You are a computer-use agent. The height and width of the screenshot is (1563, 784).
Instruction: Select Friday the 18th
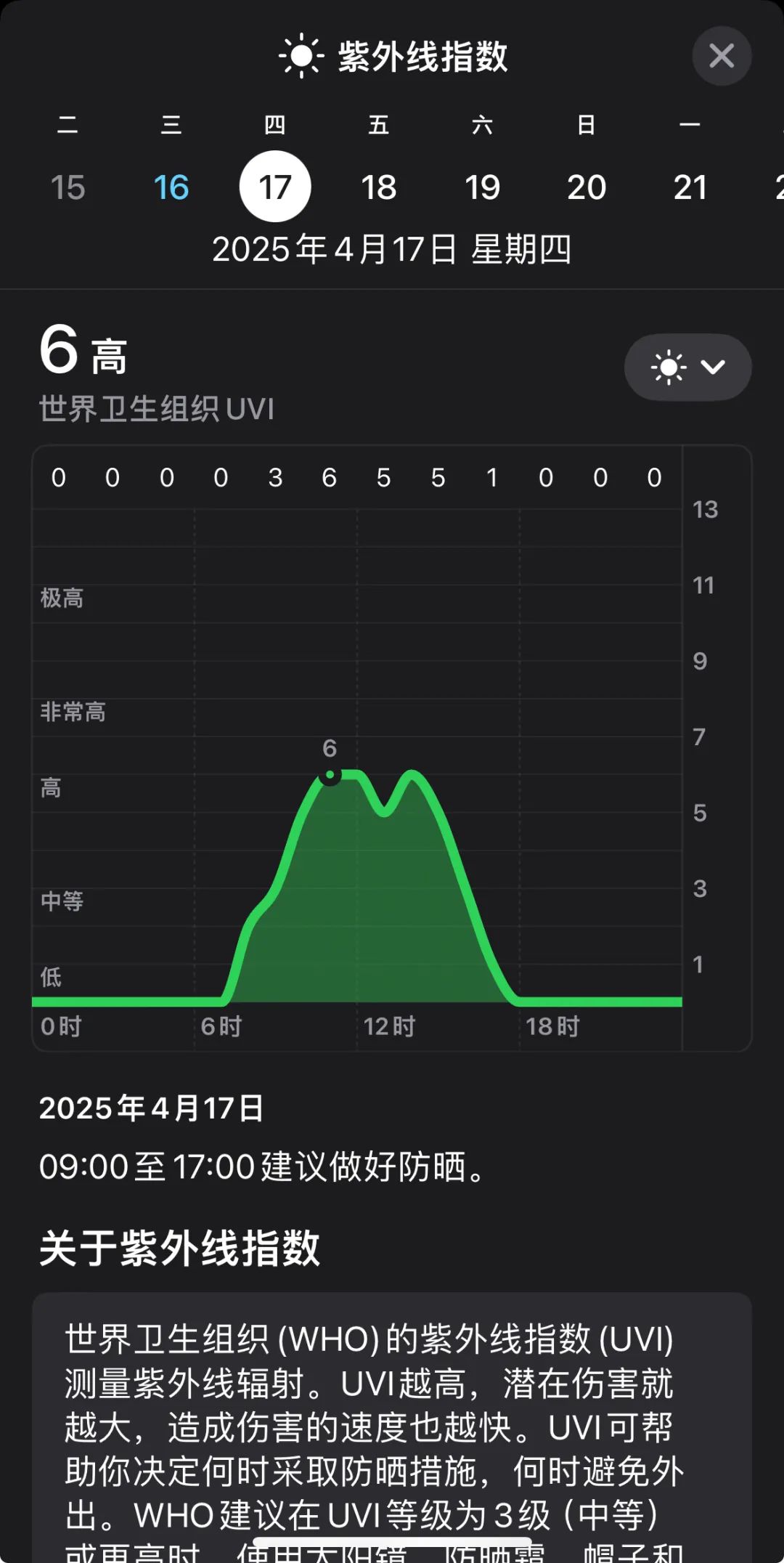point(379,187)
